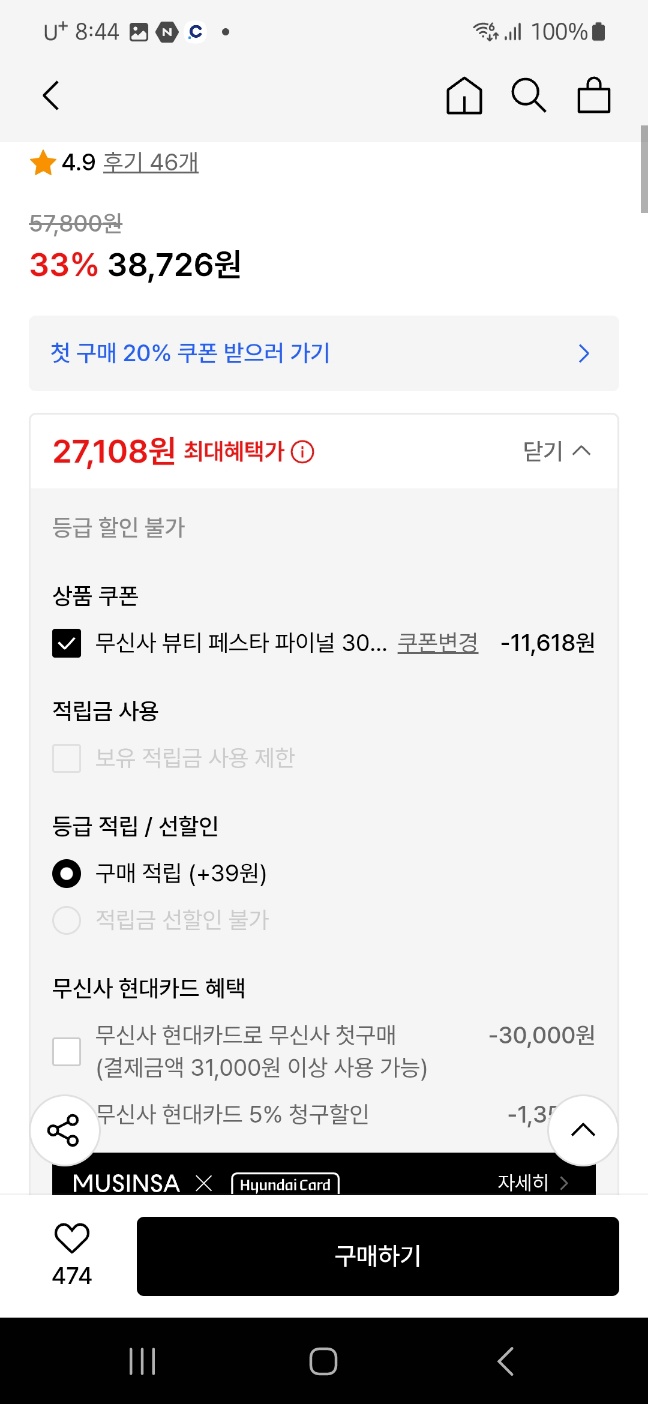Go back using the top-left arrow

[x=51, y=96]
